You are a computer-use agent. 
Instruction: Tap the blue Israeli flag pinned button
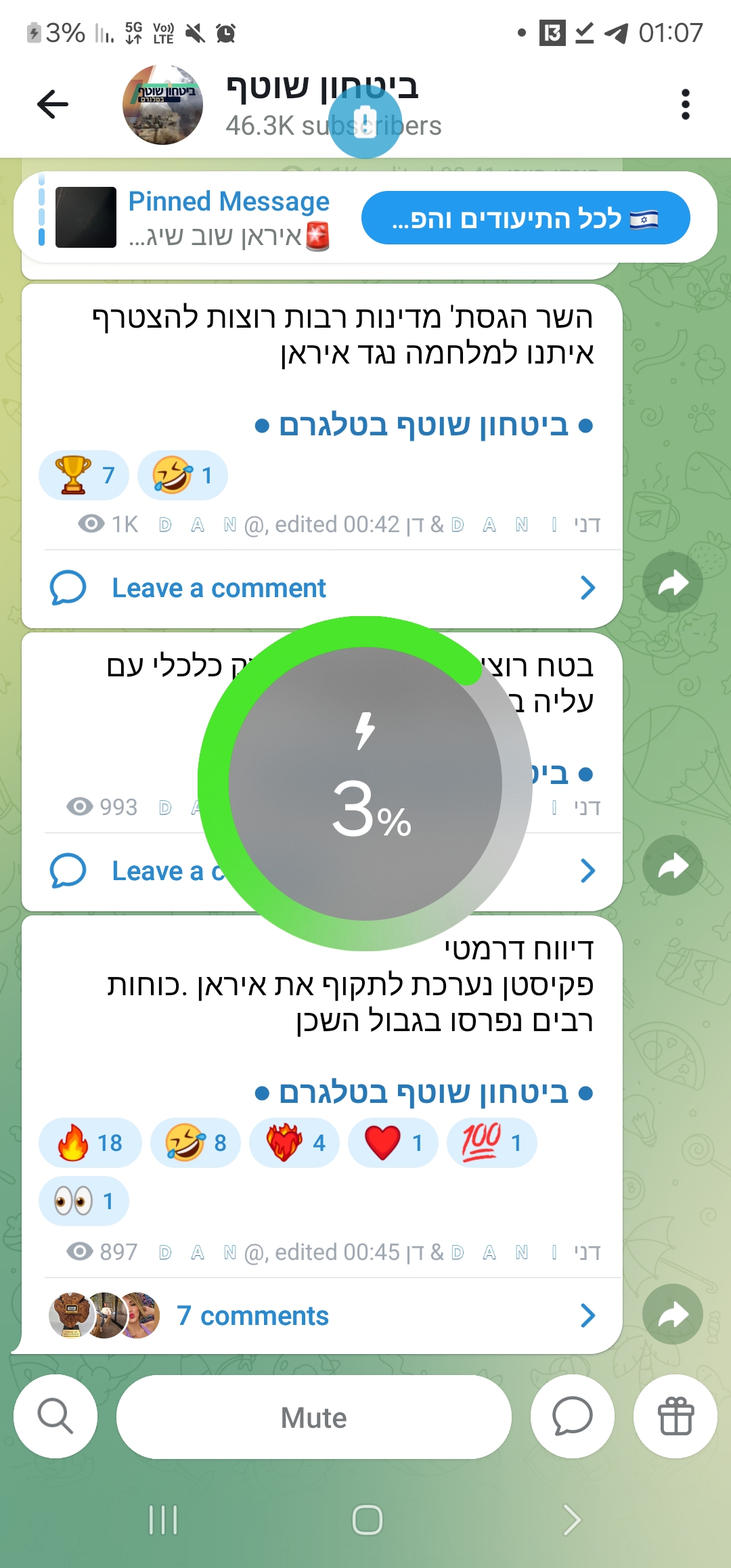pyautogui.click(x=525, y=218)
